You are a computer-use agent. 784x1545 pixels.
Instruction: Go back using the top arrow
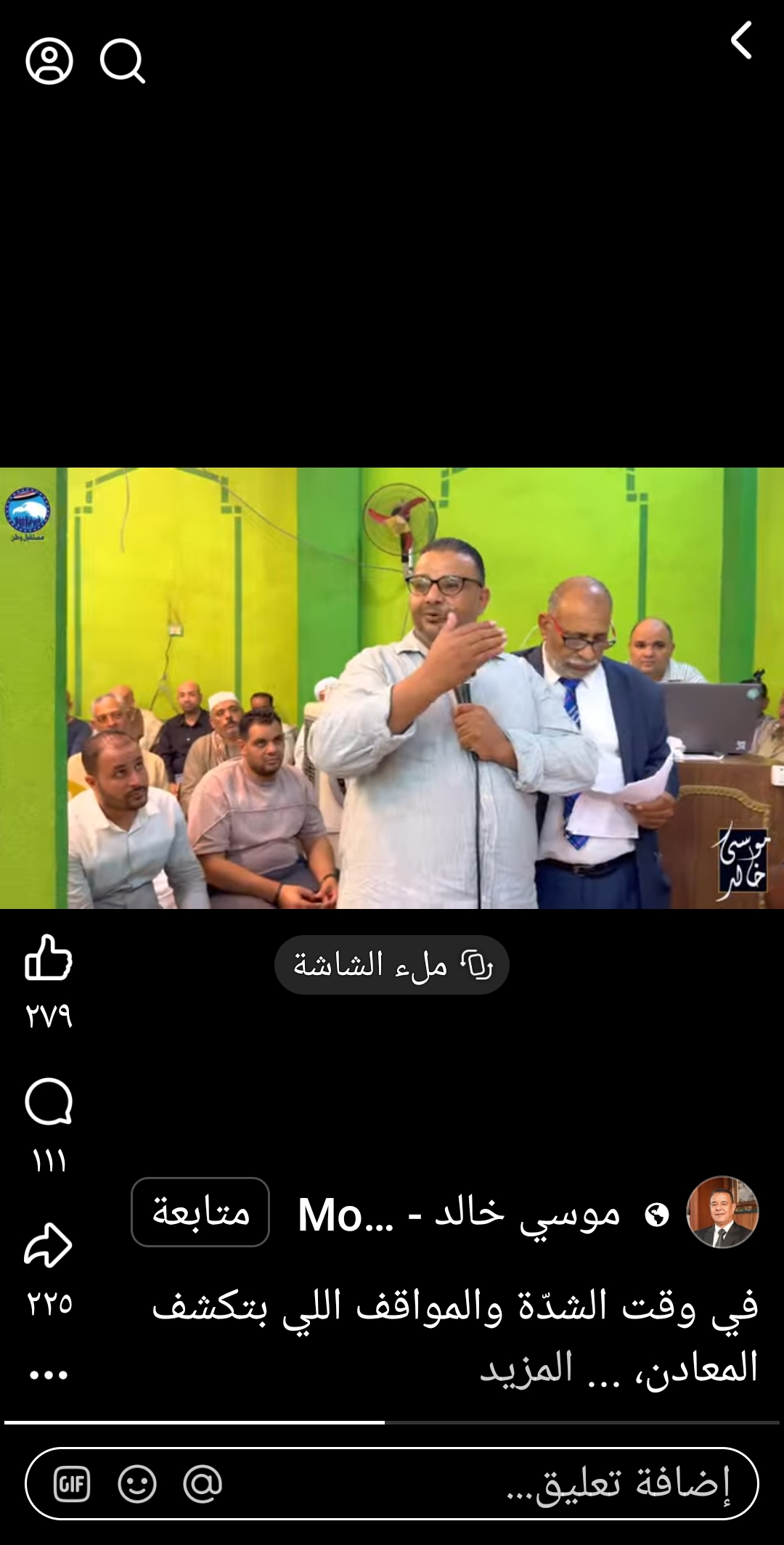pos(742,40)
